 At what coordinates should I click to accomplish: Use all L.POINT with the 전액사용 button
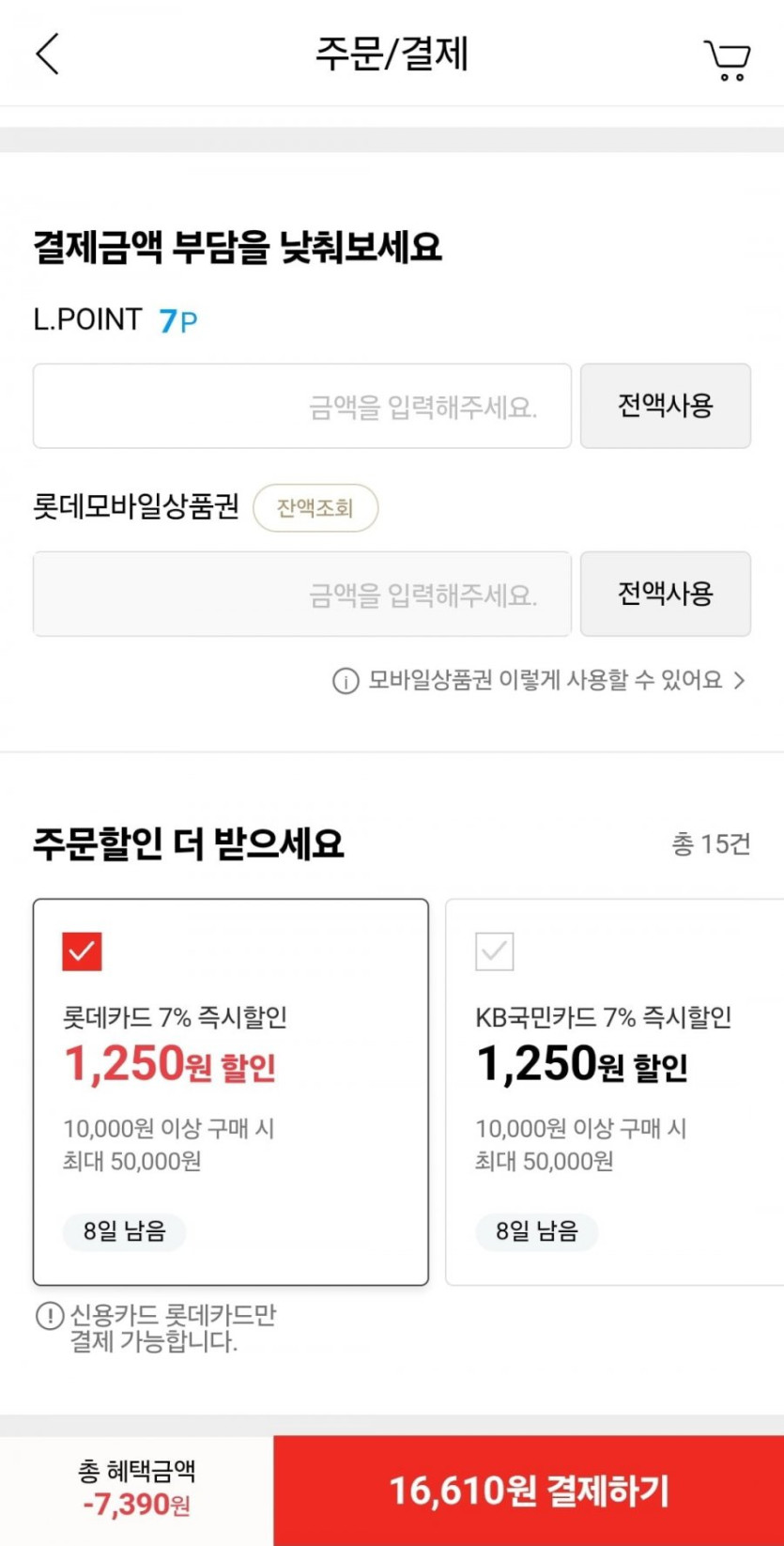tap(666, 406)
